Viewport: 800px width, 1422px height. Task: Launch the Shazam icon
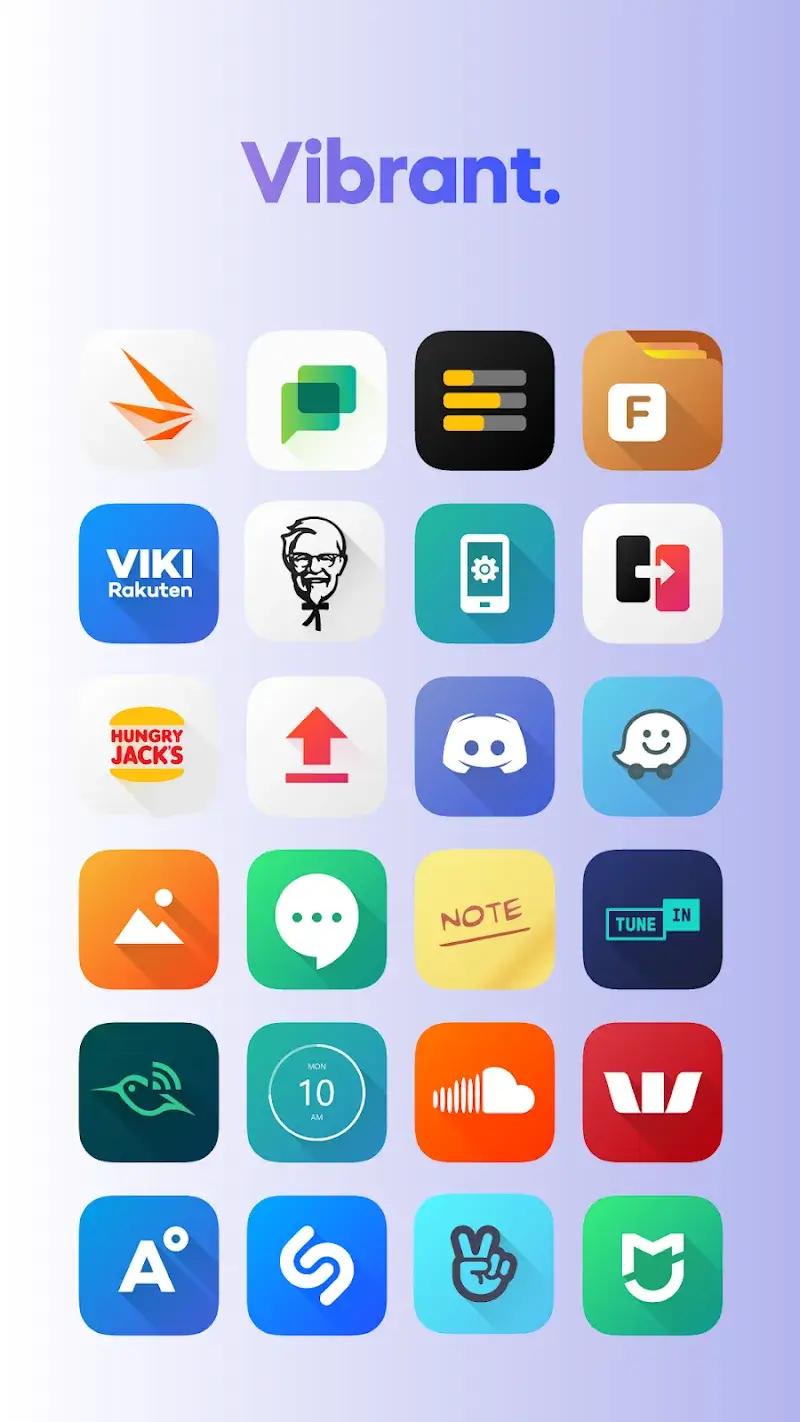click(316, 1265)
